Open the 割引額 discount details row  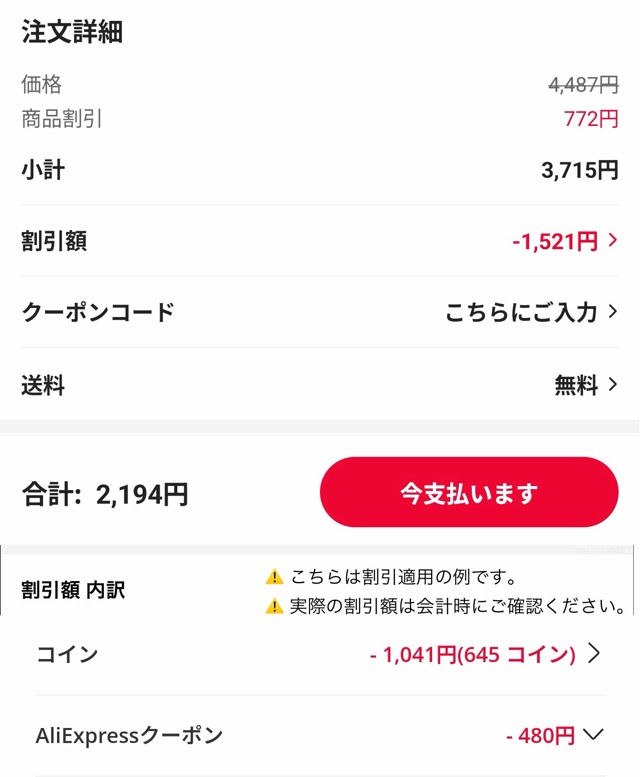(565, 241)
